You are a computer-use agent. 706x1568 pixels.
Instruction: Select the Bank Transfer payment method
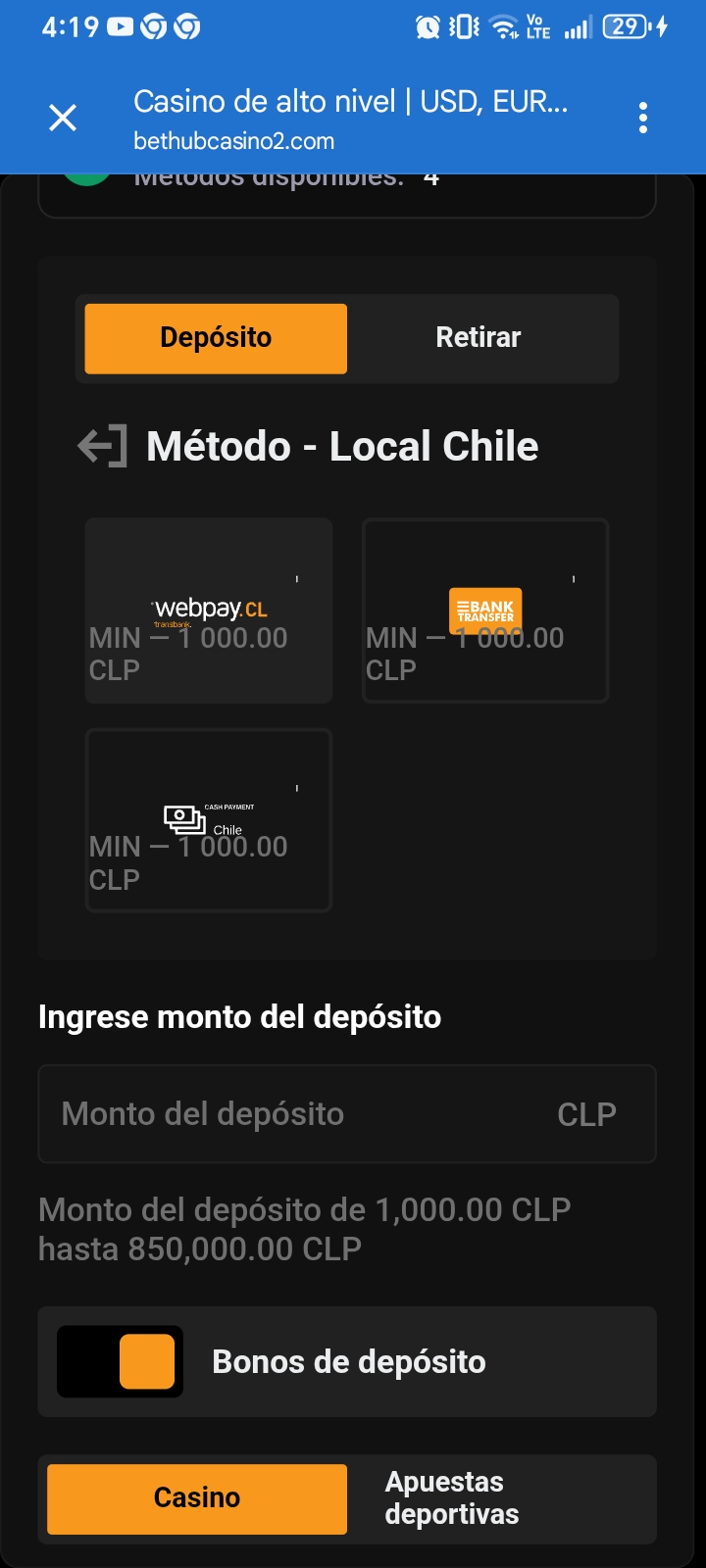[x=484, y=611]
